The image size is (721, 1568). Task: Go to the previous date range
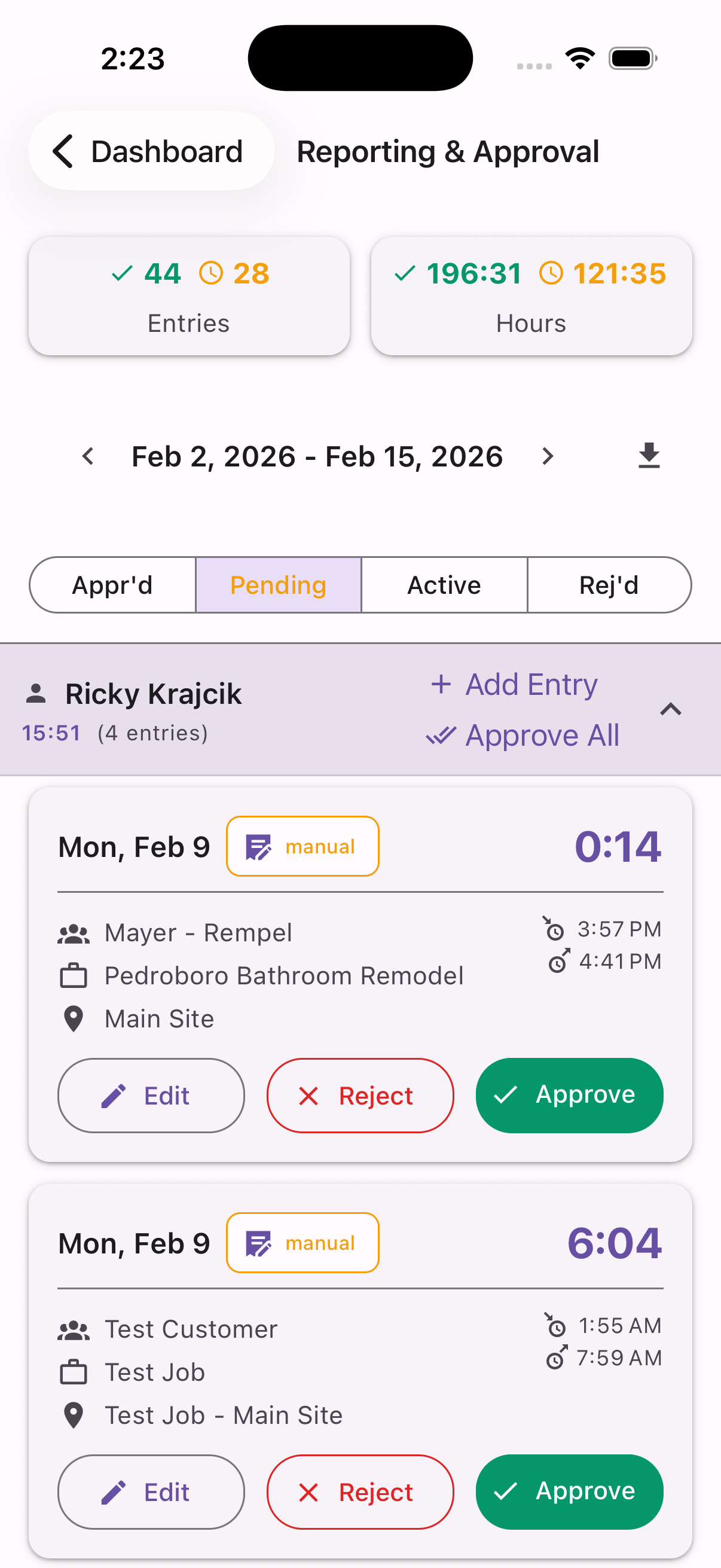coord(87,456)
